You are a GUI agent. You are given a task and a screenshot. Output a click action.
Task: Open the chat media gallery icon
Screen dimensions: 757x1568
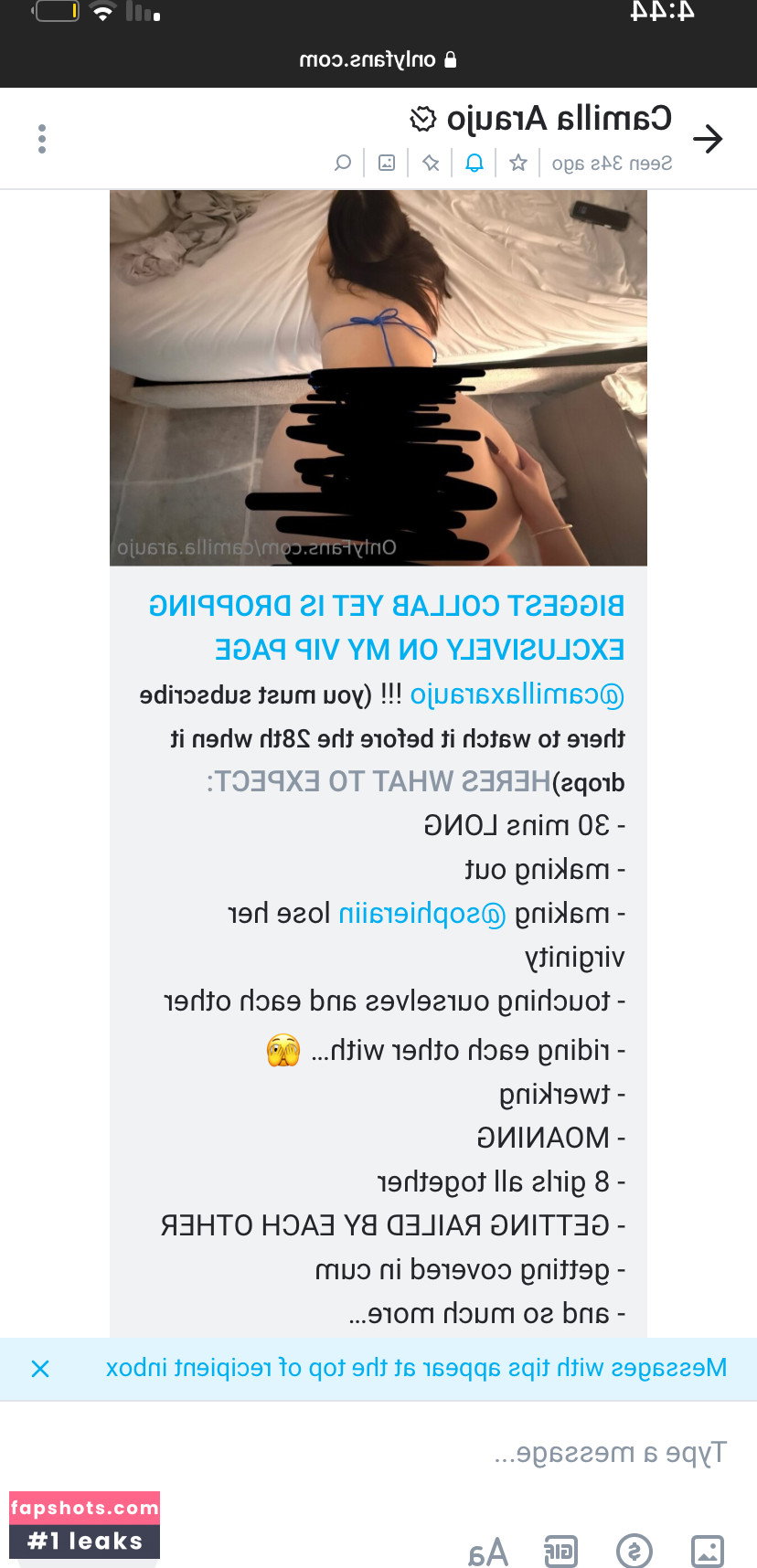point(387,163)
